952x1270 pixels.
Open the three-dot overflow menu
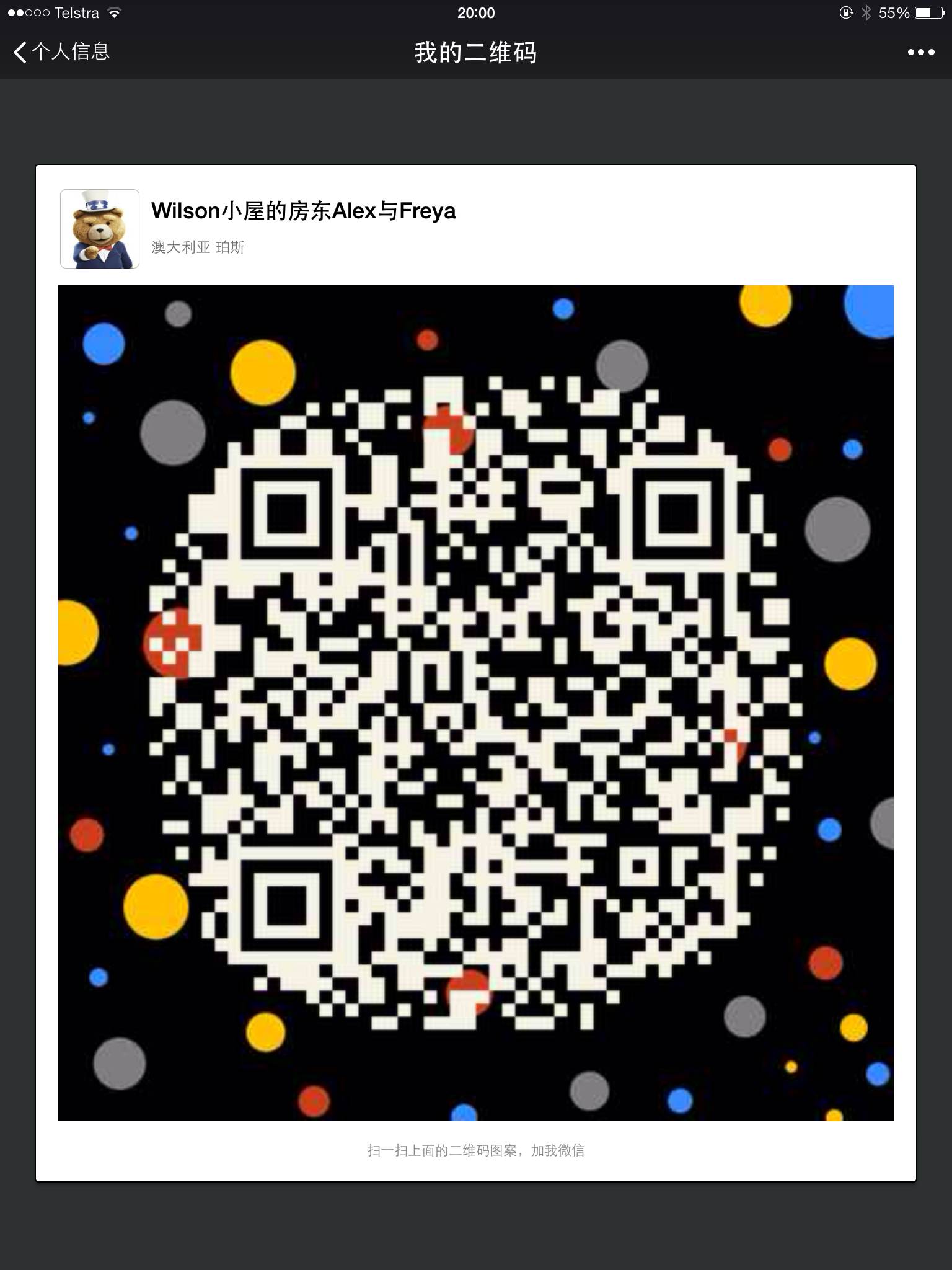click(920, 53)
